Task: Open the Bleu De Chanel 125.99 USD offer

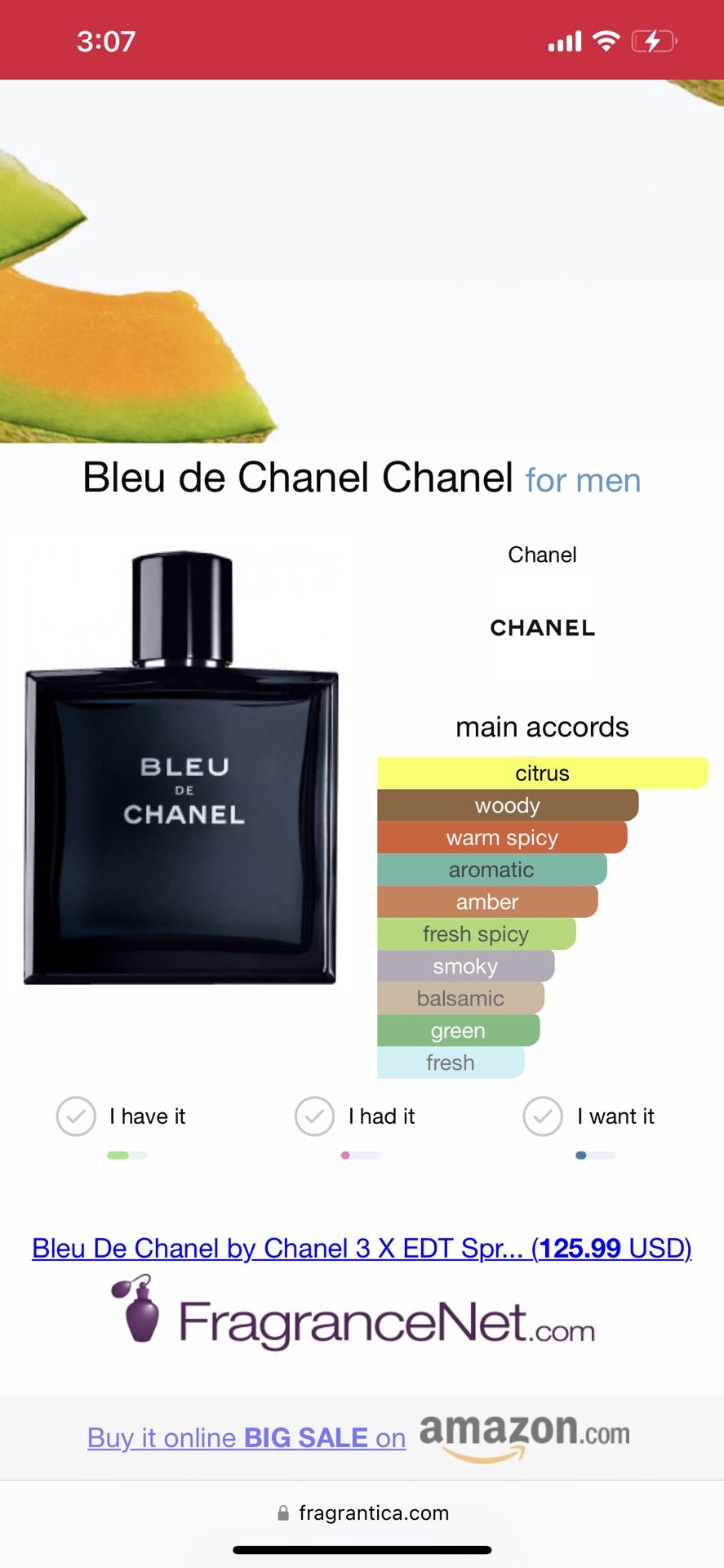Action: 362,1248
